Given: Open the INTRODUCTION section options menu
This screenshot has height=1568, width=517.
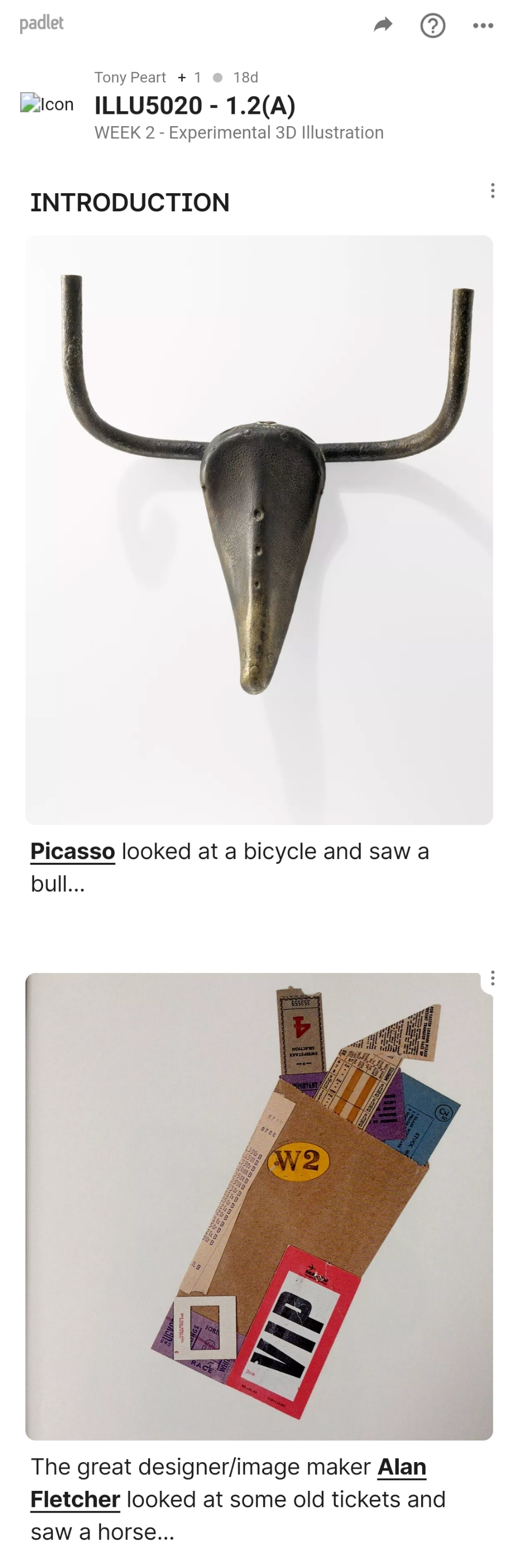Looking at the screenshot, I should [492, 191].
